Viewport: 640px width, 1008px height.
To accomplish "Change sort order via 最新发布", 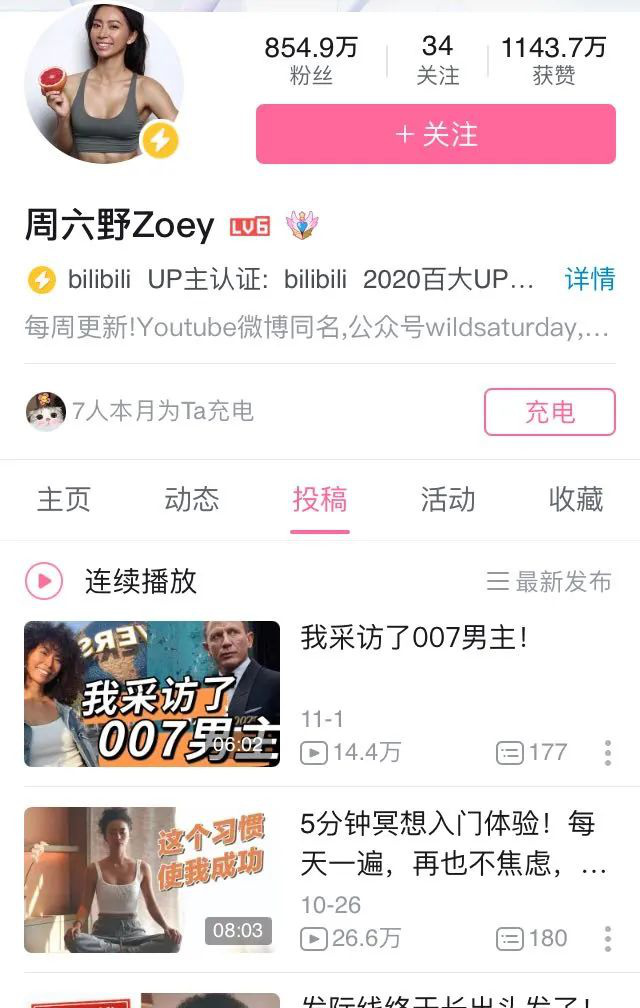I will tap(549, 581).
